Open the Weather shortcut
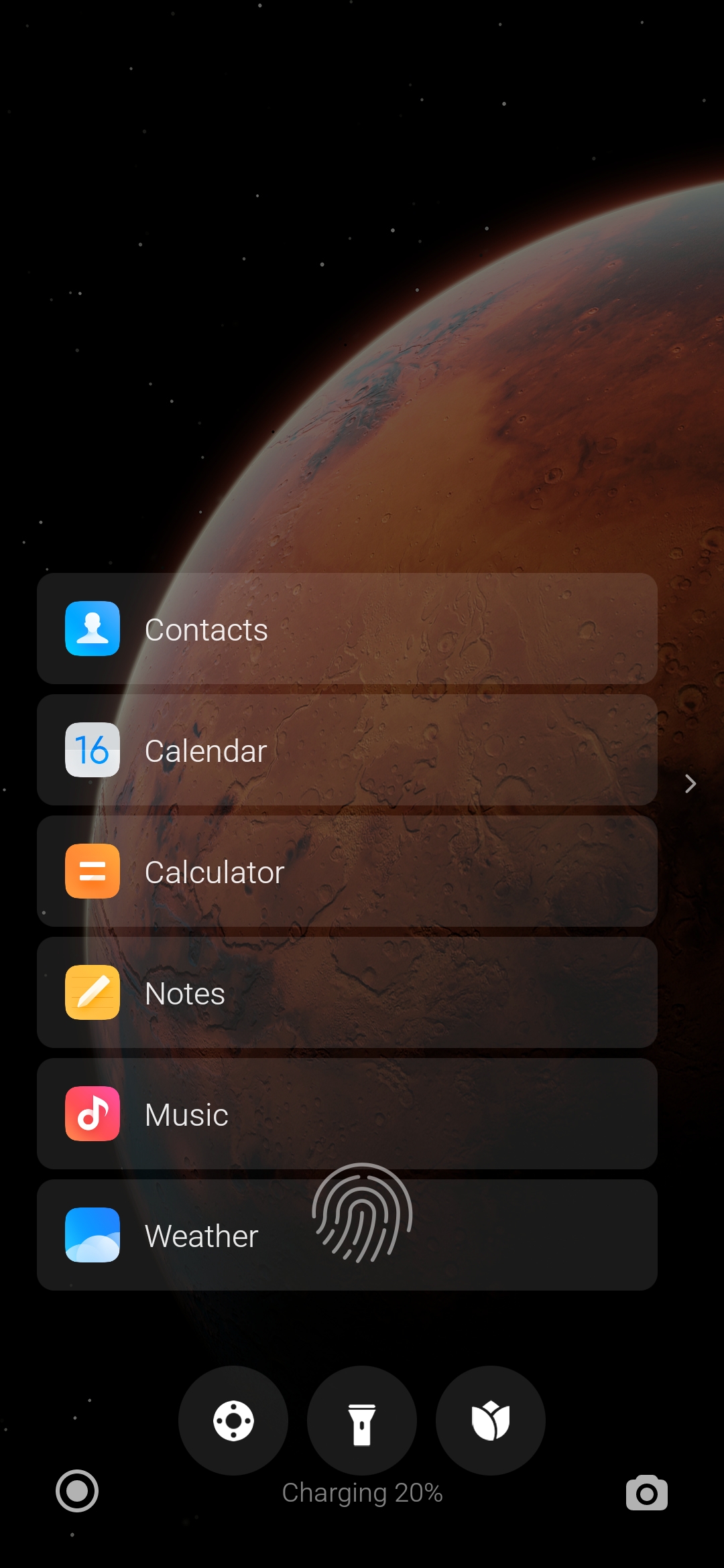Image resolution: width=724 pixels, height=1568 pixels. click(x=347, y=1235)
